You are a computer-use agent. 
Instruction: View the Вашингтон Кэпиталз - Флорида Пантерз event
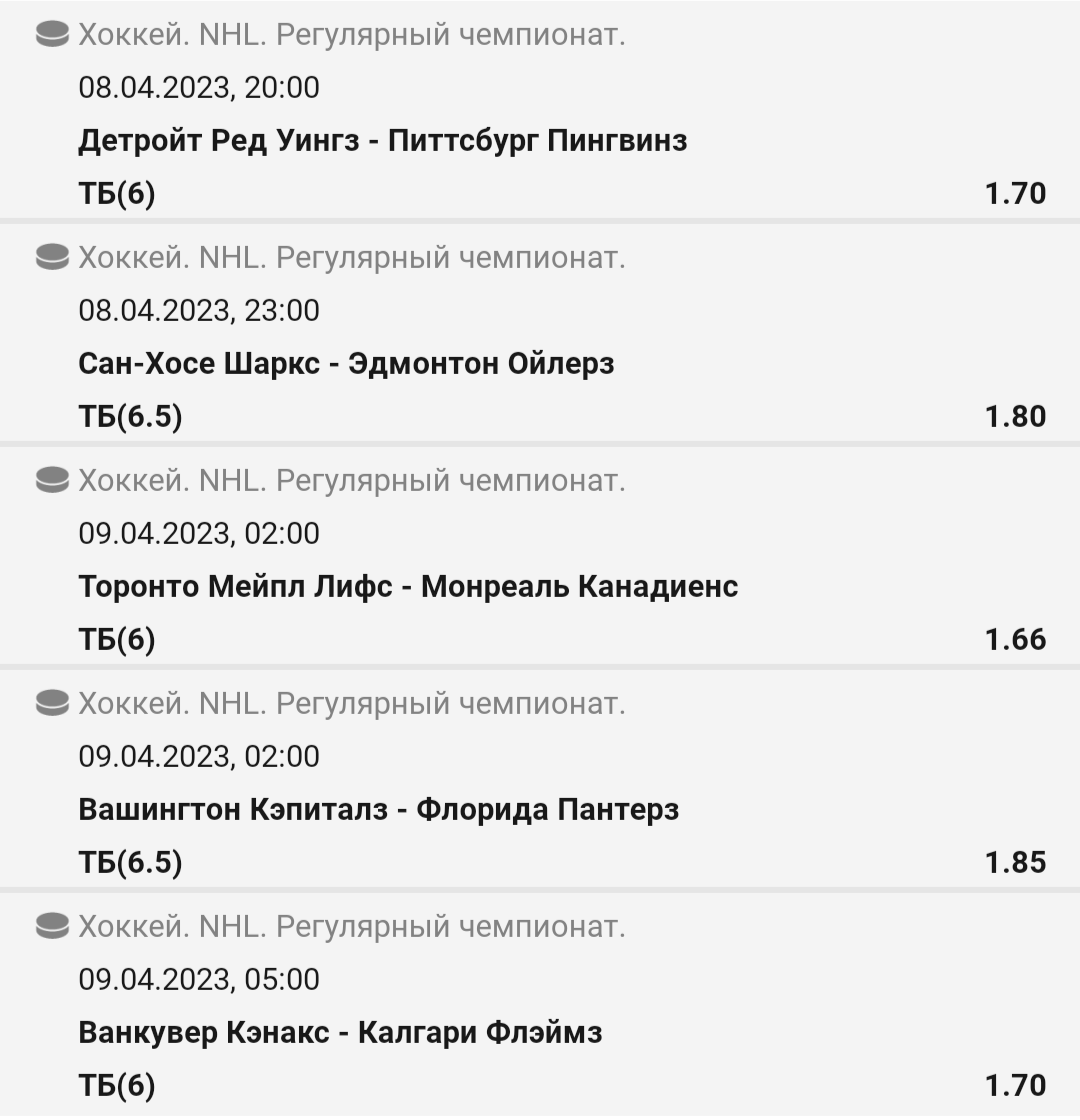pyautogui.click(x=378, y=809)
